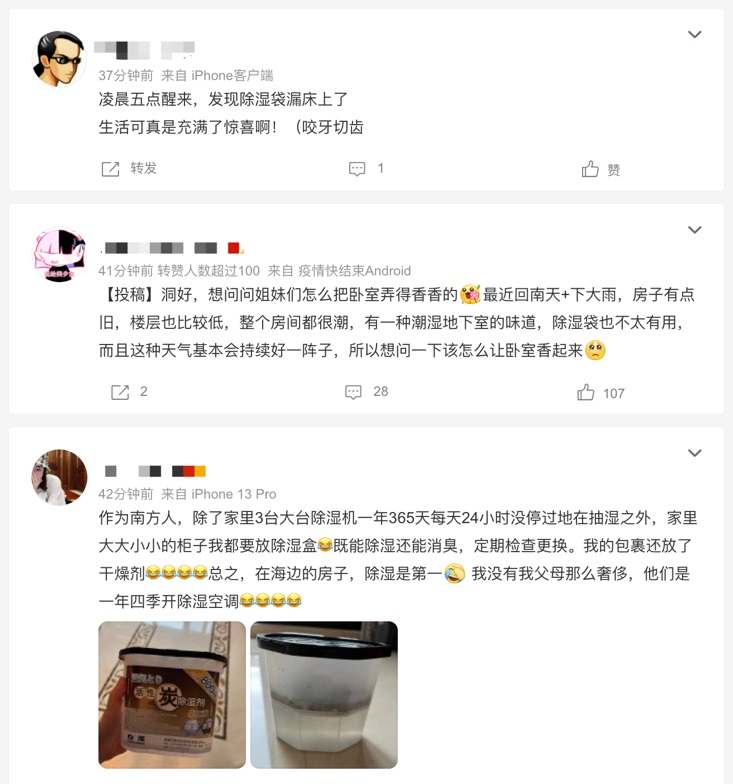The width and height of the screenshot is (733, 784).
Task: Click the repost icon showing 2 on the 投稿 post
Action: click(118, 392)
